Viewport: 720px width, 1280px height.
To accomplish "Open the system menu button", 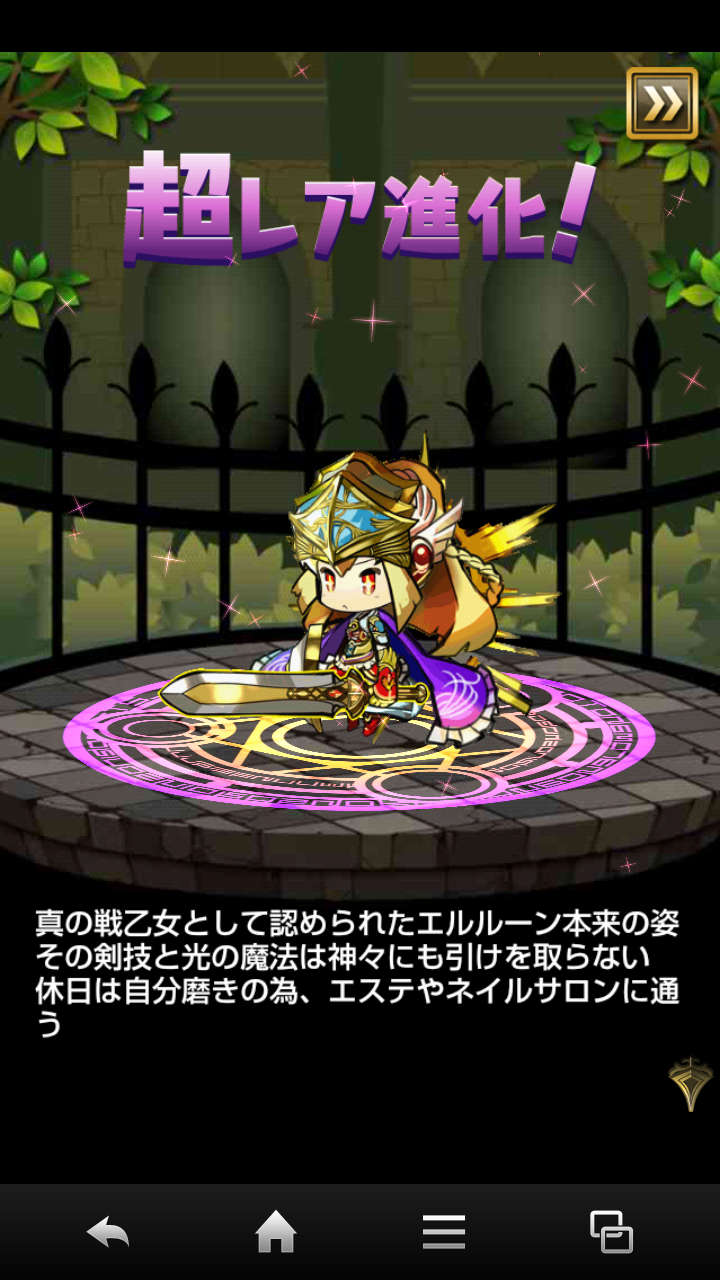I will tap(443, 1232).
